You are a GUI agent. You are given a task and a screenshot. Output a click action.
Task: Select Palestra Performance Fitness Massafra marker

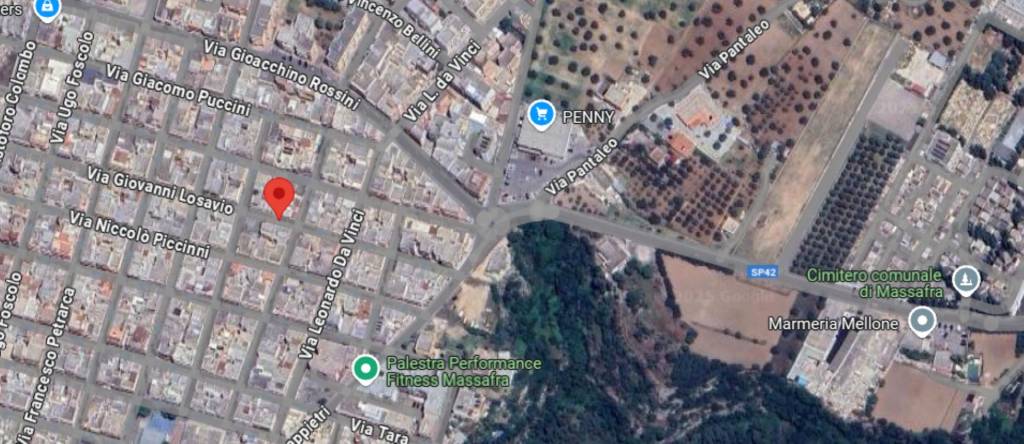[x=366, y=369]
